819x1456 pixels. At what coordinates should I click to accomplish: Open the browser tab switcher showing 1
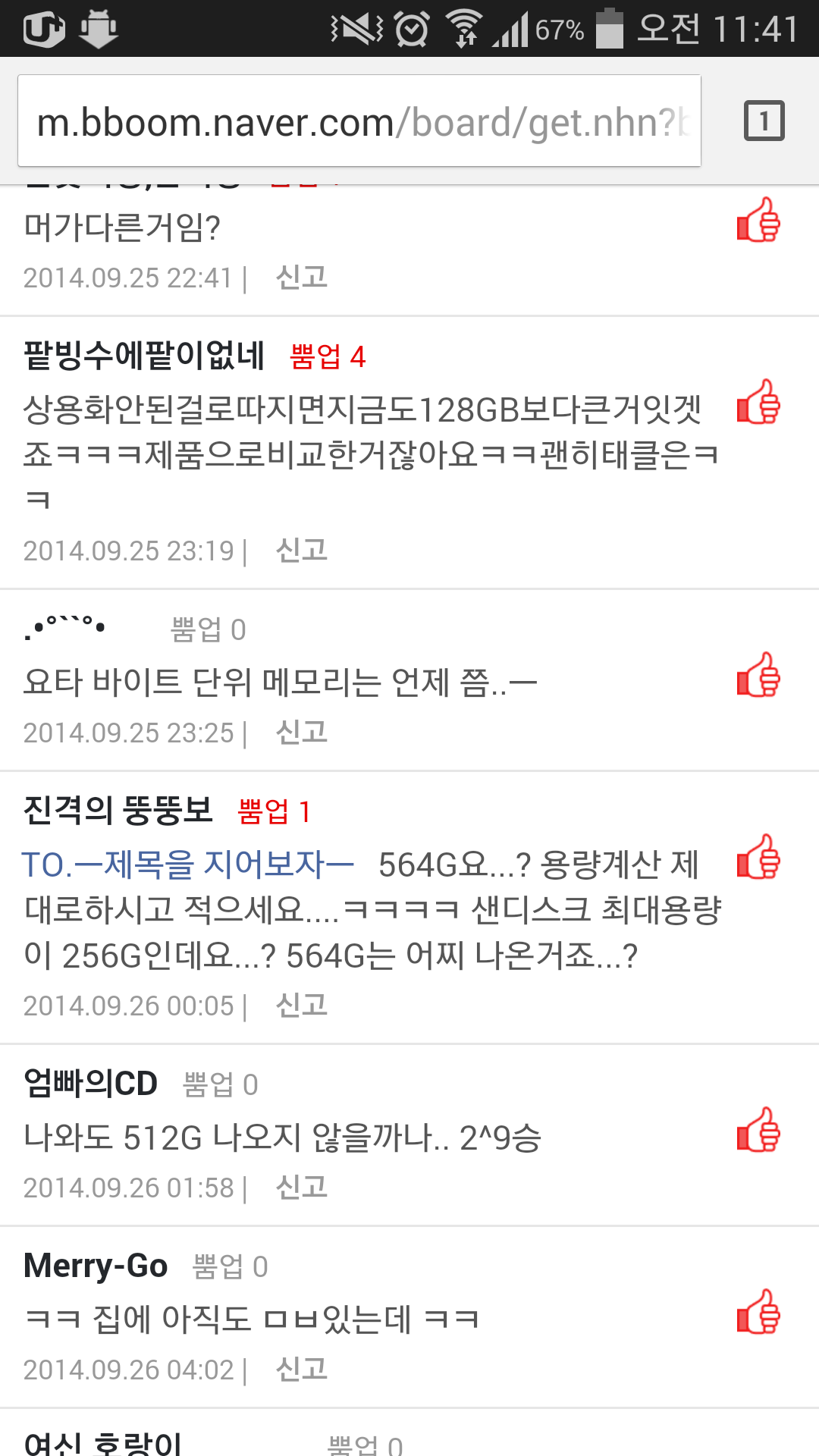click(764, 120)
